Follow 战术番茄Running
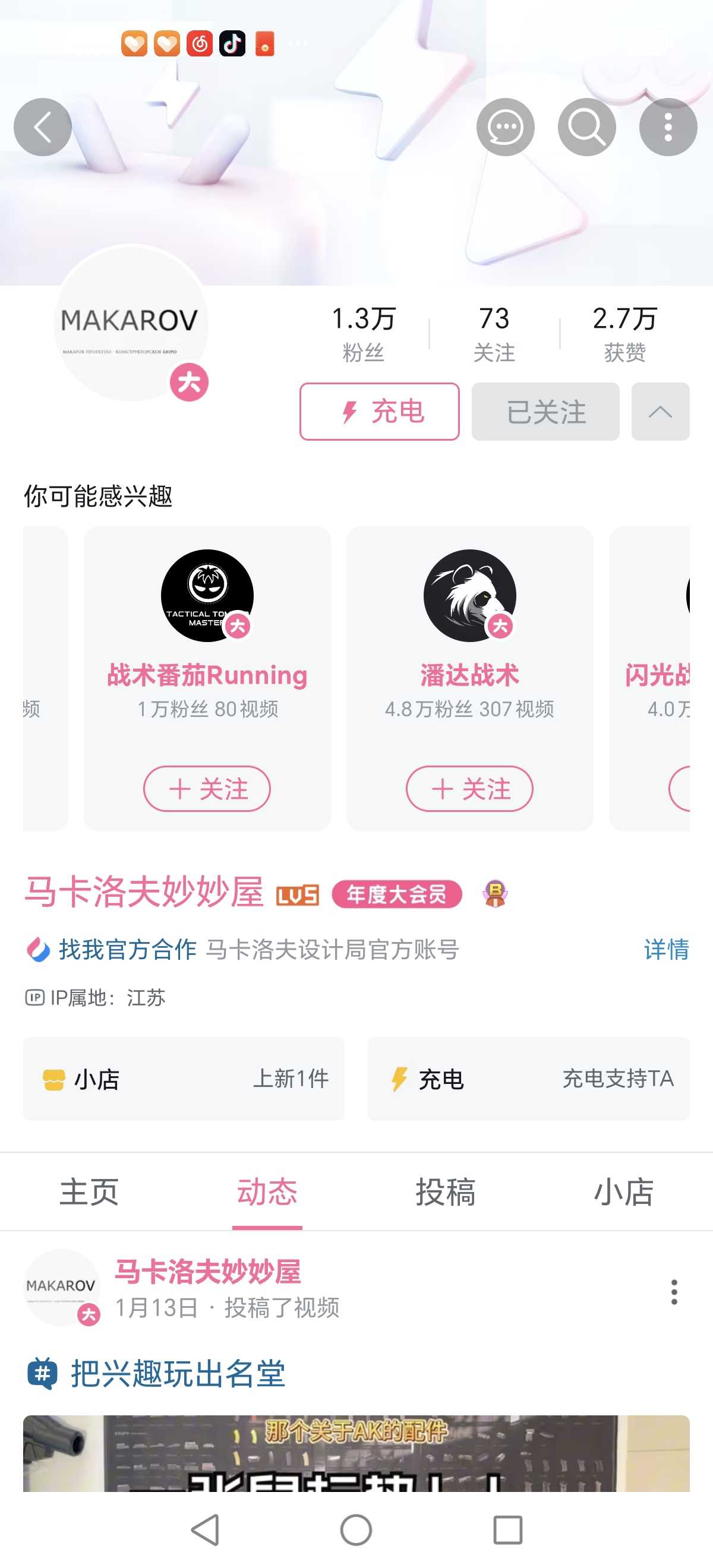The image size is (713, 1568). coord(206,788)
